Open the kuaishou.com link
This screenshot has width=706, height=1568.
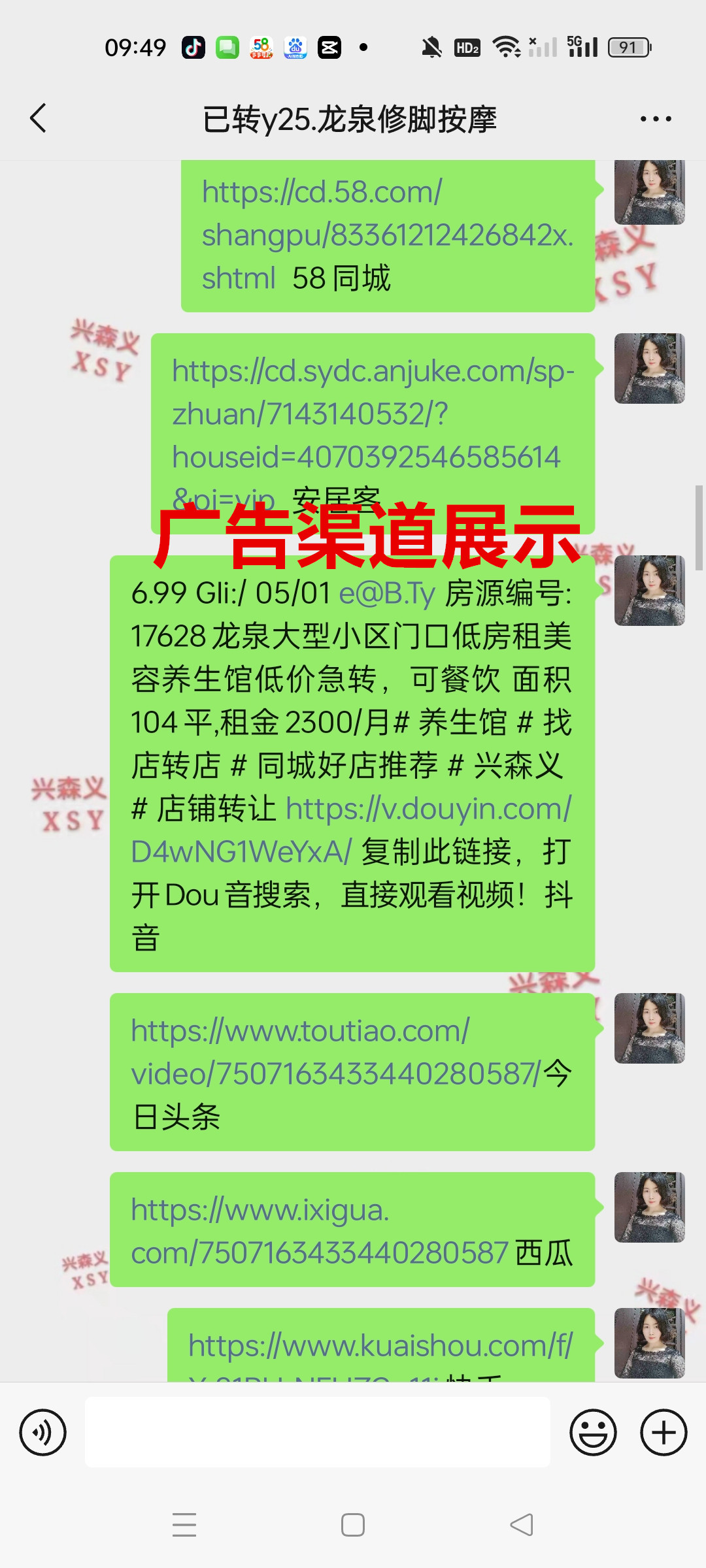click(x=379, y=1346)
